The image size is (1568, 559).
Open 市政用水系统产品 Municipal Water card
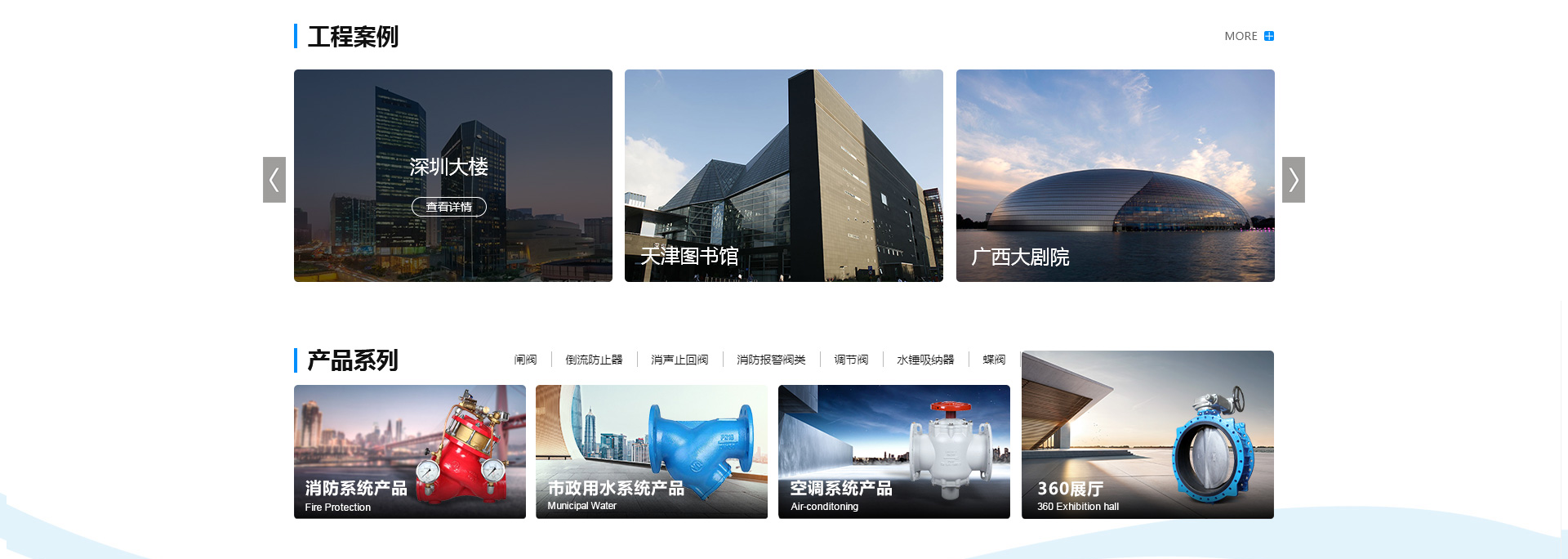pos(651,451)
